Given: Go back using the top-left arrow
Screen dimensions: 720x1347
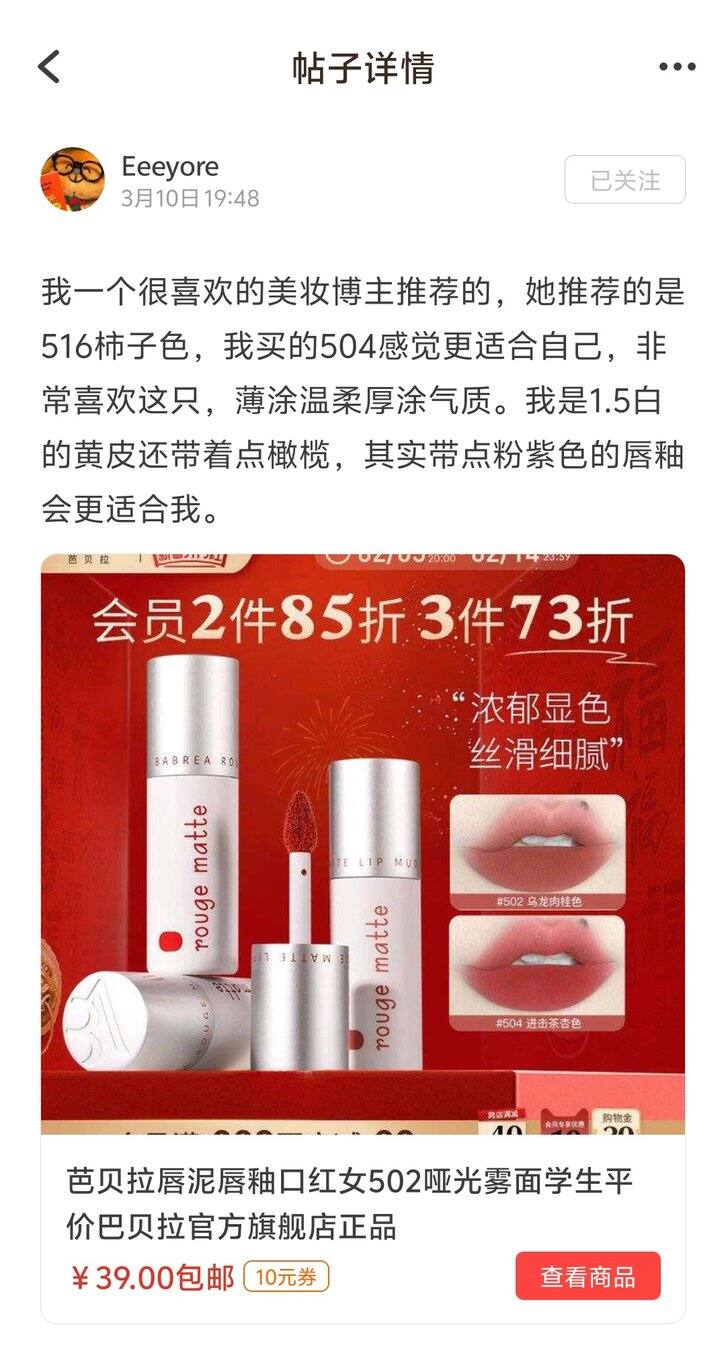Looking at the screenshot, I should tap(49, 68).
